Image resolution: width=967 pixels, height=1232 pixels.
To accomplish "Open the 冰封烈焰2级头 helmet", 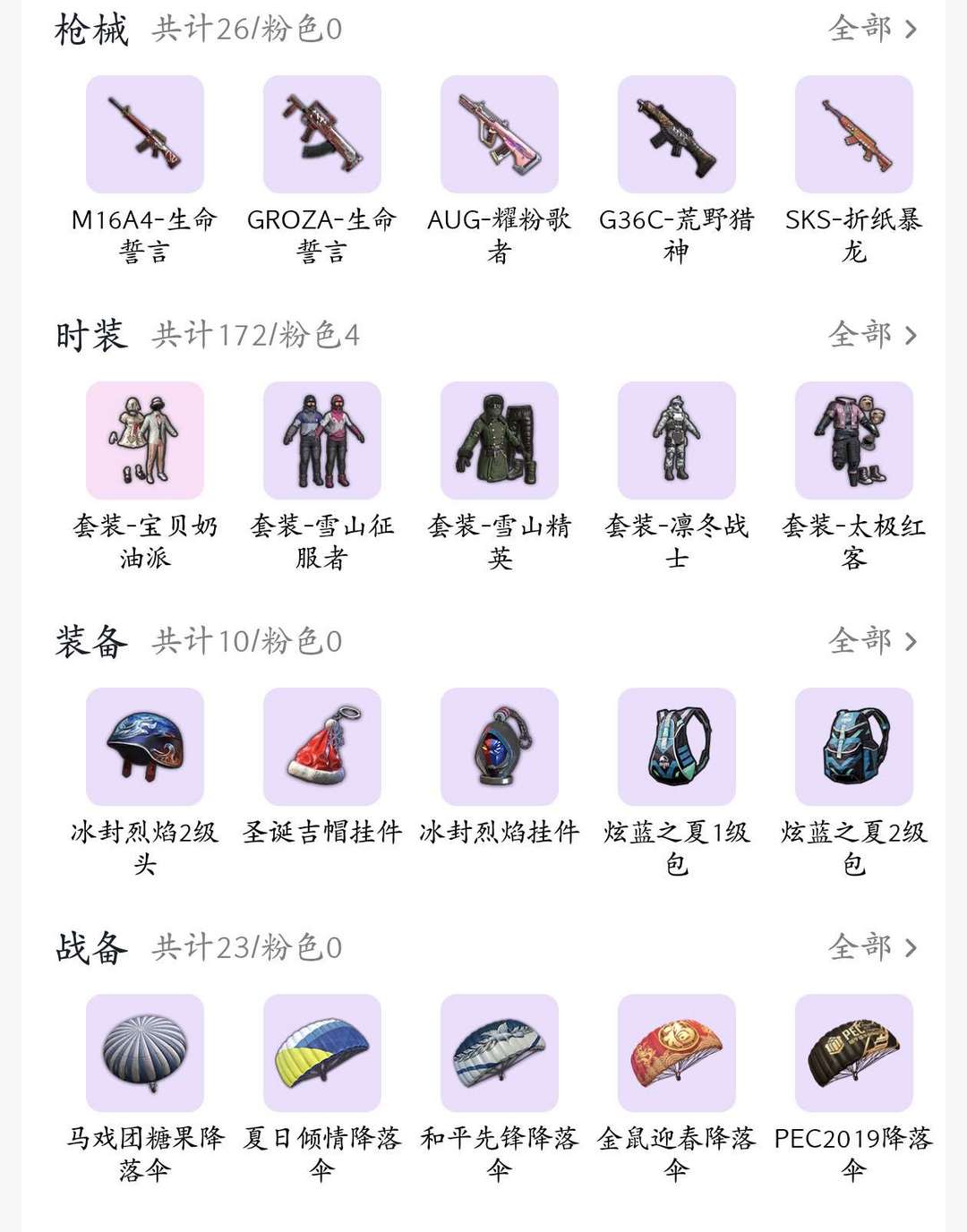I will (x=145, y=747).
